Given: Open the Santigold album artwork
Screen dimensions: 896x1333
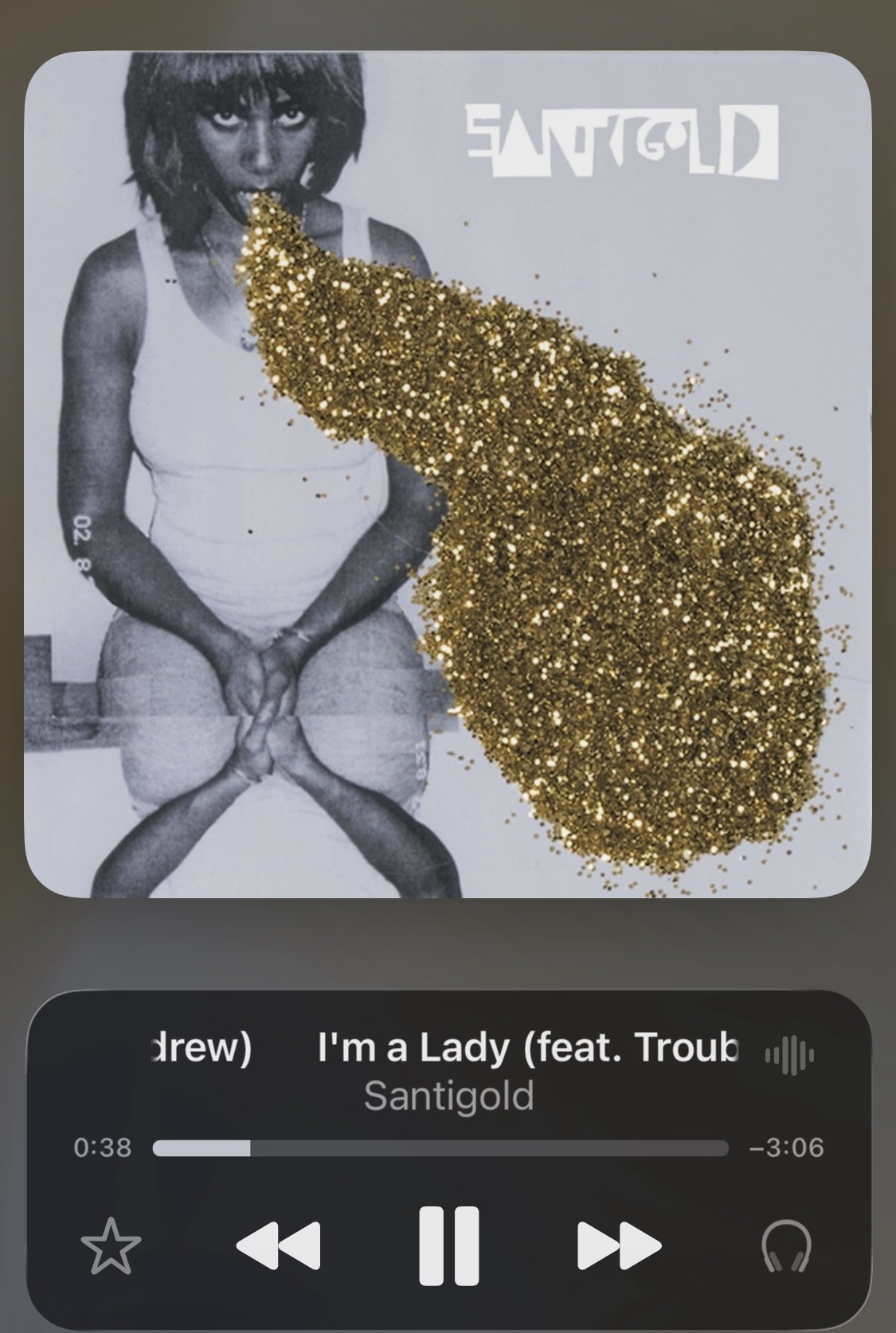Looking at the screenshot, I should (x=448, y=475).
